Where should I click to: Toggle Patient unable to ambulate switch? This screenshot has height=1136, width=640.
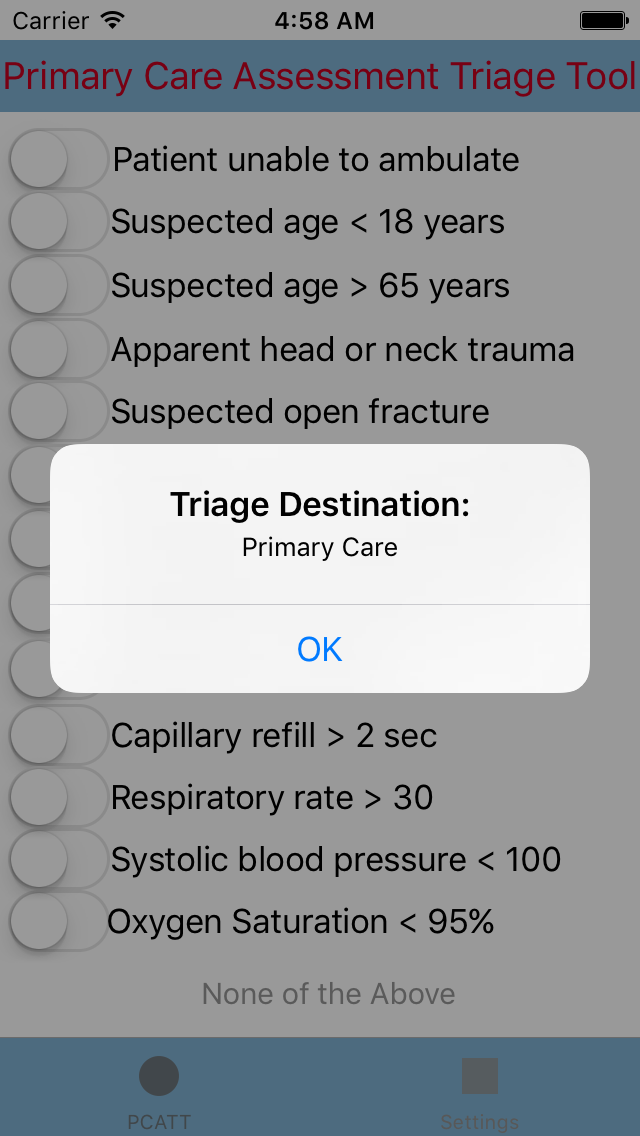pyautogui.click(x=59, y=159)
